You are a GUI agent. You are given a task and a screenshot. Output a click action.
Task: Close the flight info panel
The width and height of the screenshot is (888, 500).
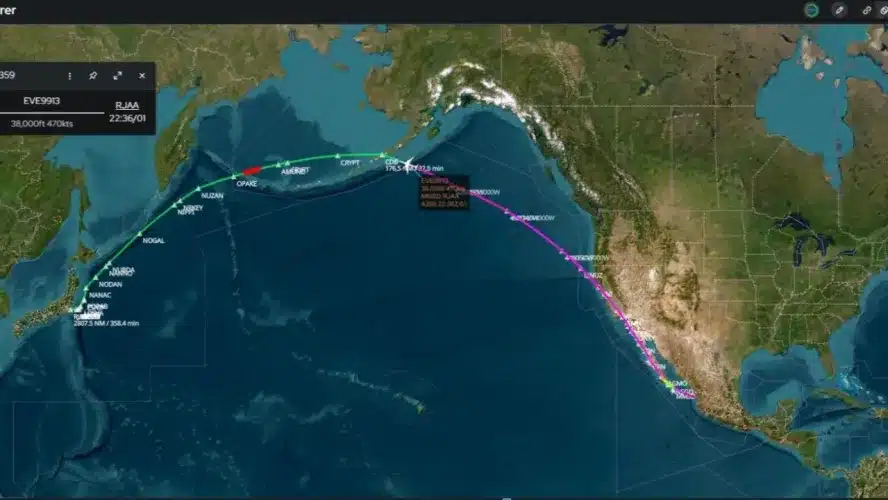click(x=141, y=75)
